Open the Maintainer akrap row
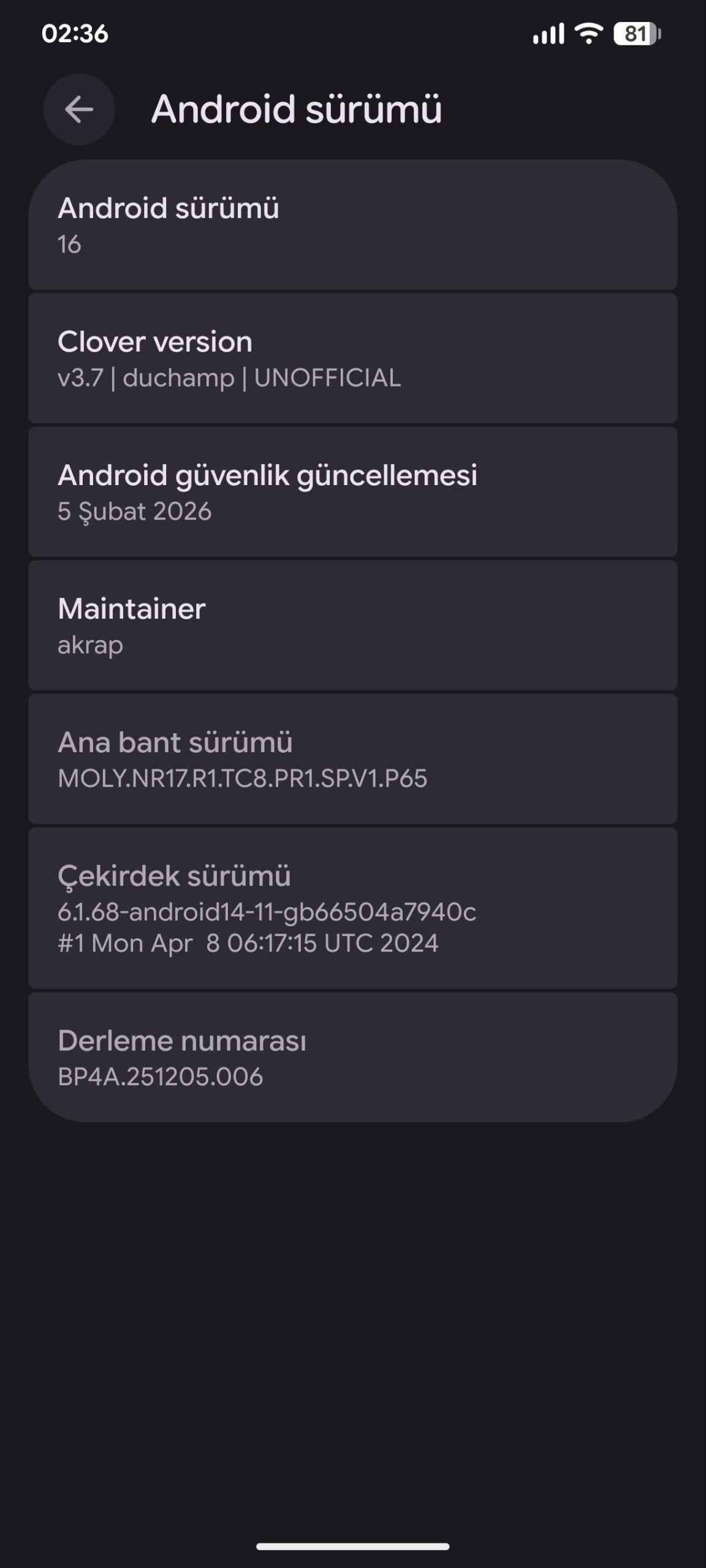The width and height of the screenshot is (706, 1568). click(x=352, y=626)
